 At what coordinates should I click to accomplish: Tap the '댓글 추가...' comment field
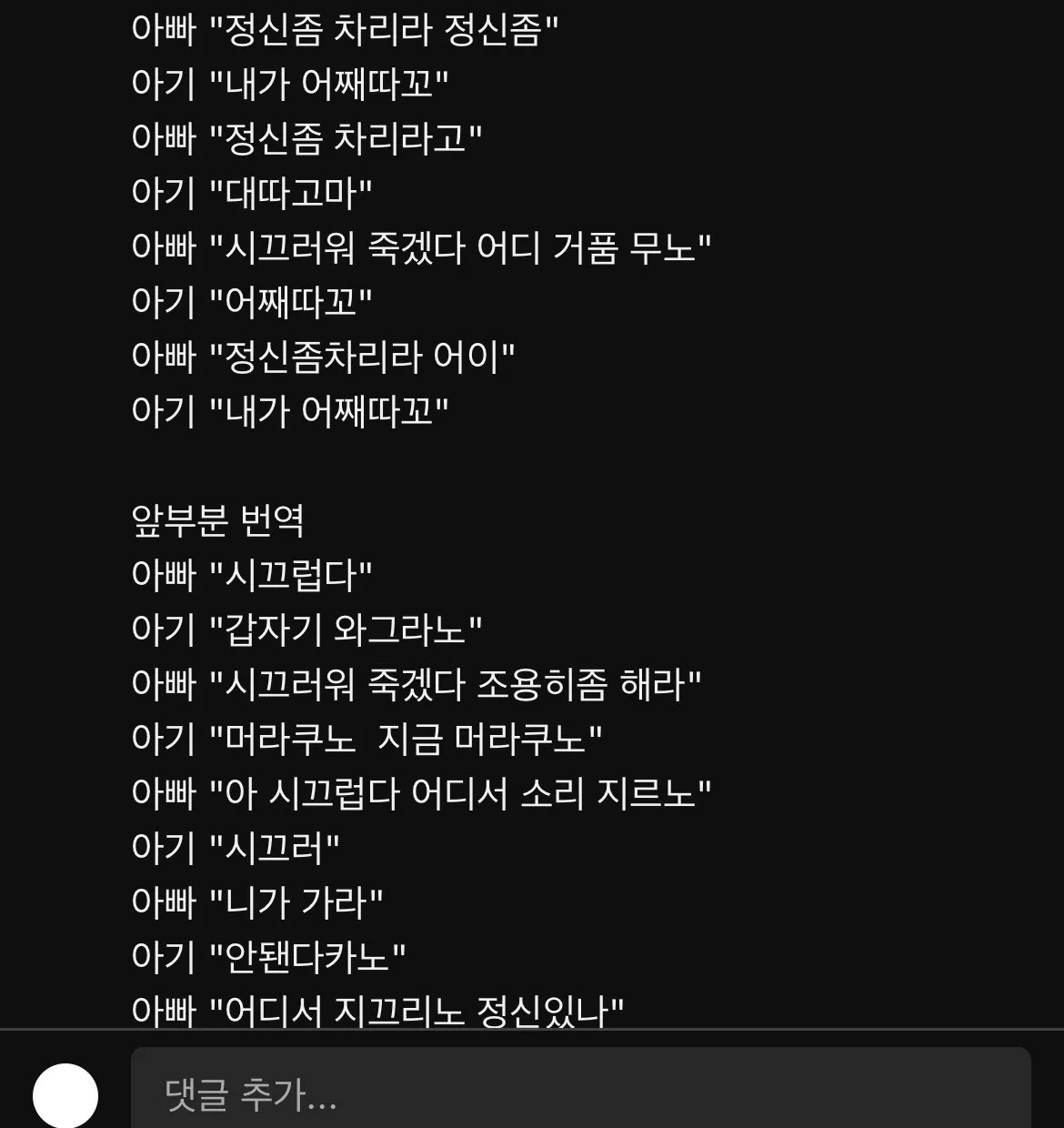pos(580,1094)
